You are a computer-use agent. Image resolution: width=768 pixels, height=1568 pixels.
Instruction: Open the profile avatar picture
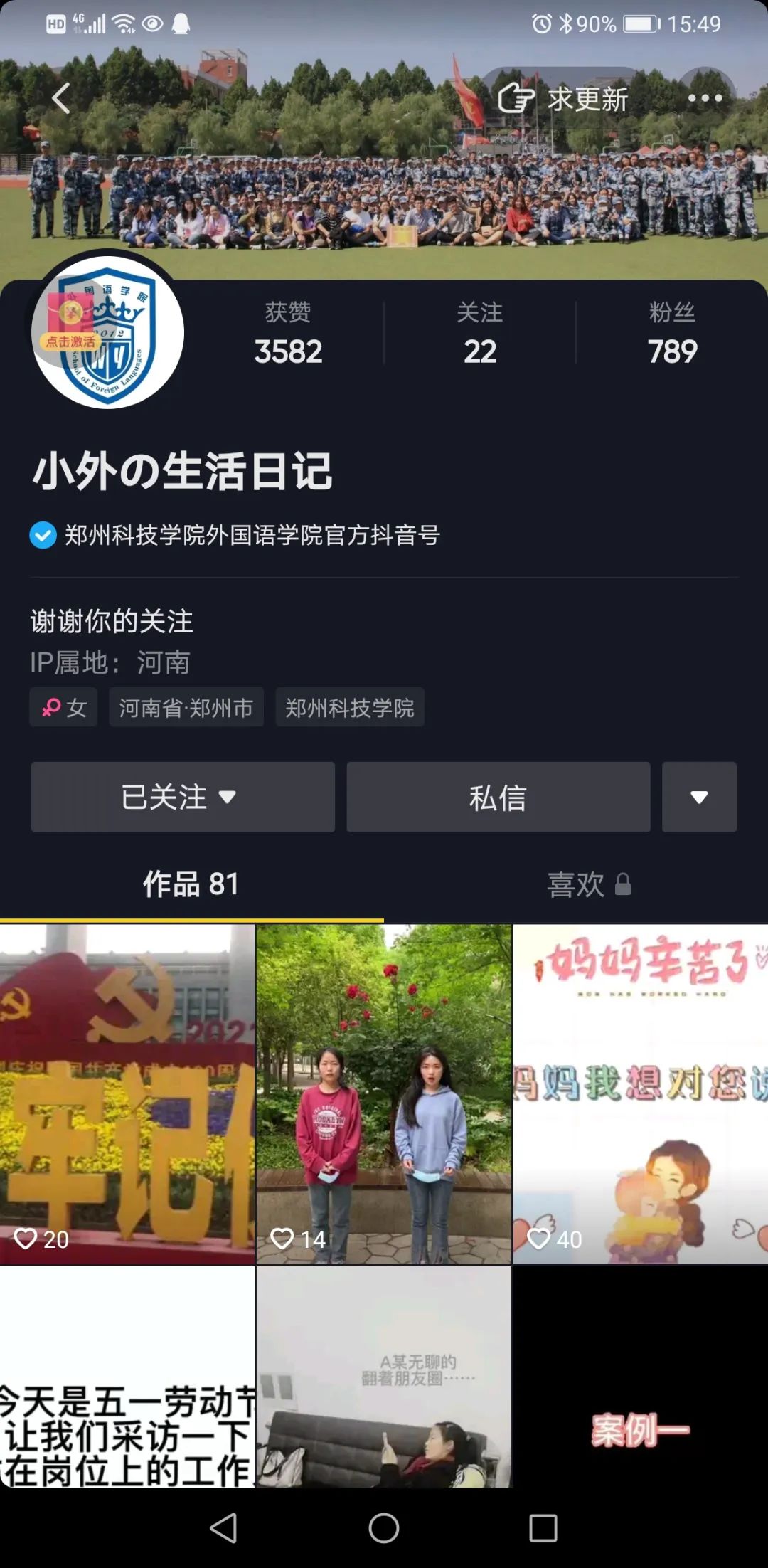(108, 332)
